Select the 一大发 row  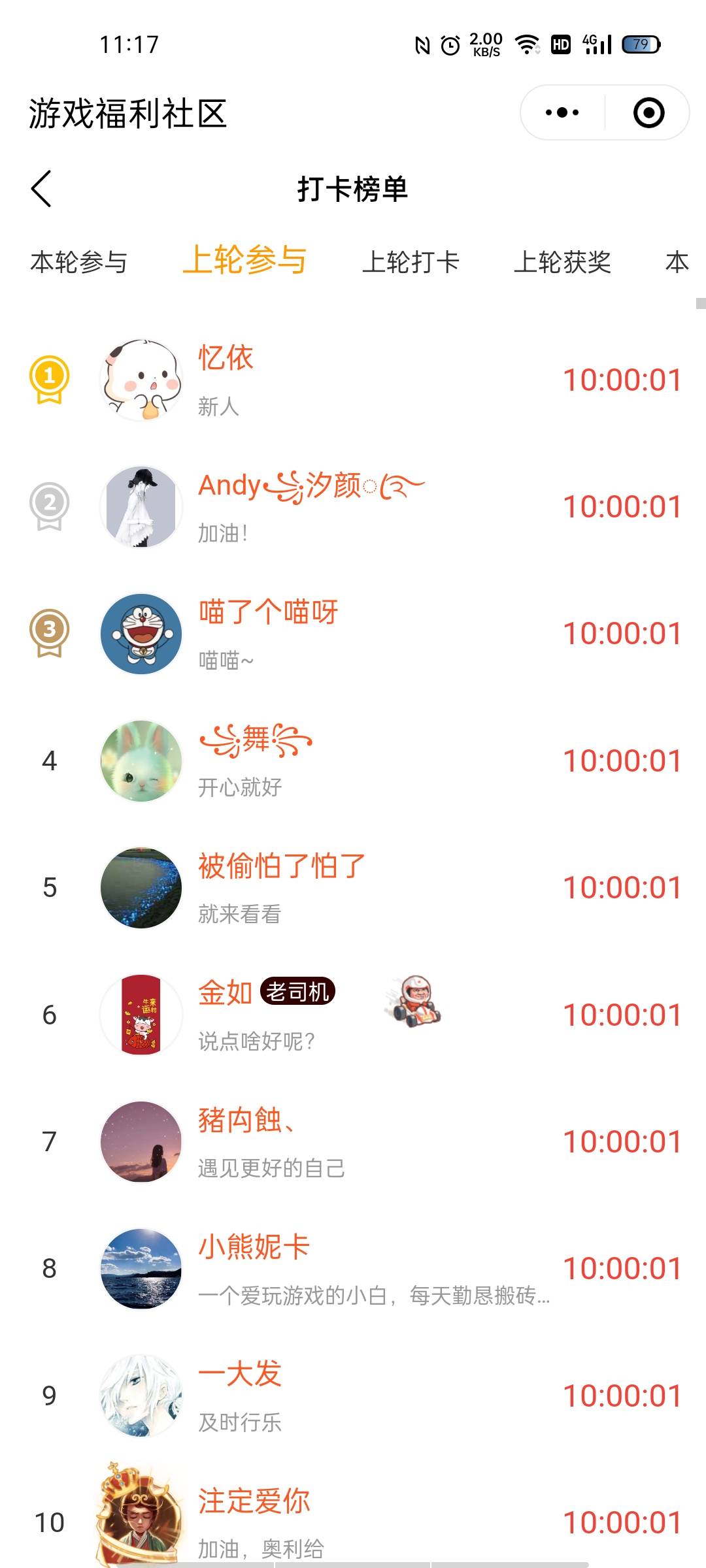353,1396
